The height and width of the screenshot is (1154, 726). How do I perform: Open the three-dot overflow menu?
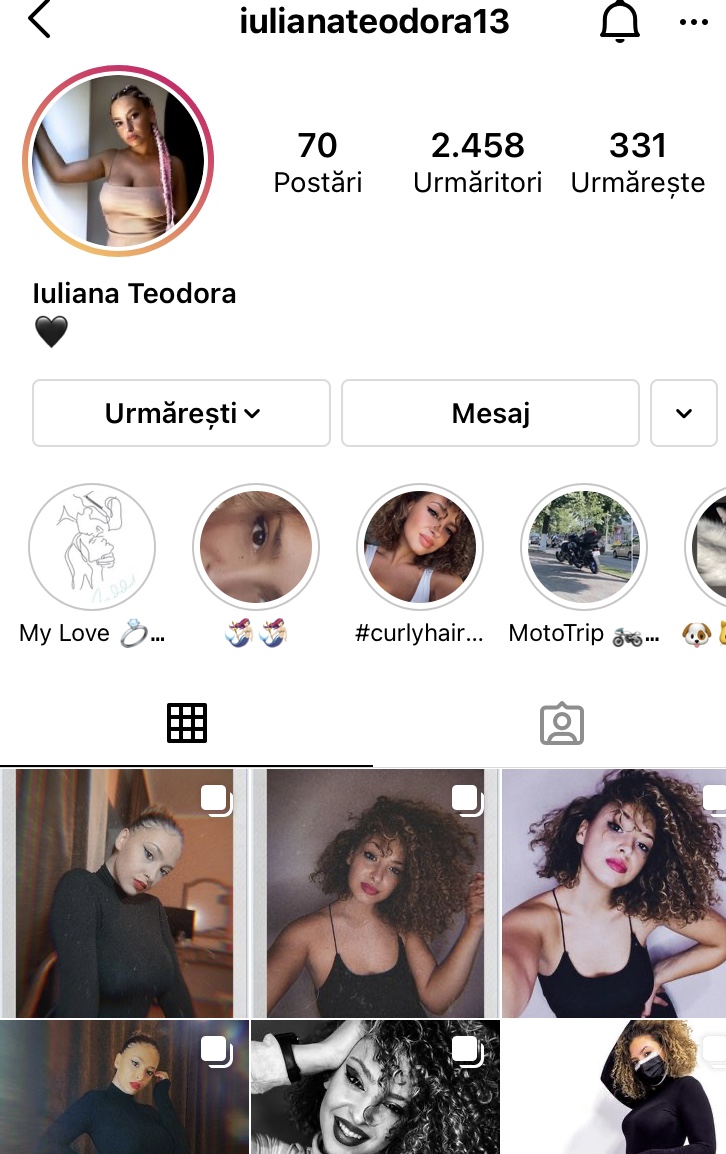click(x=693, y=22)
